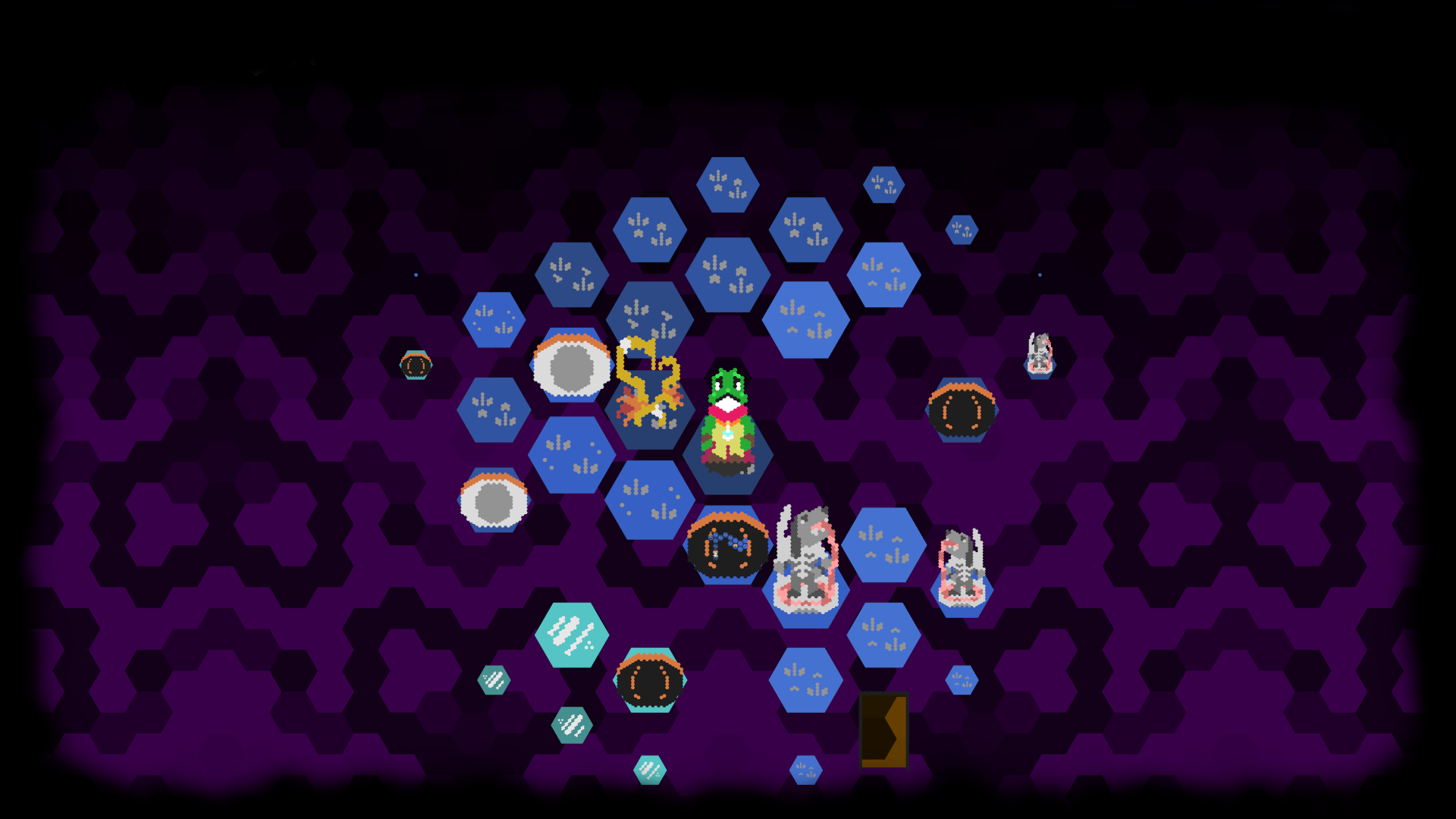Tap the large gray armored enemy beside the orb
This screenshot has height=819, width=1456.
(x=806, y=561)
